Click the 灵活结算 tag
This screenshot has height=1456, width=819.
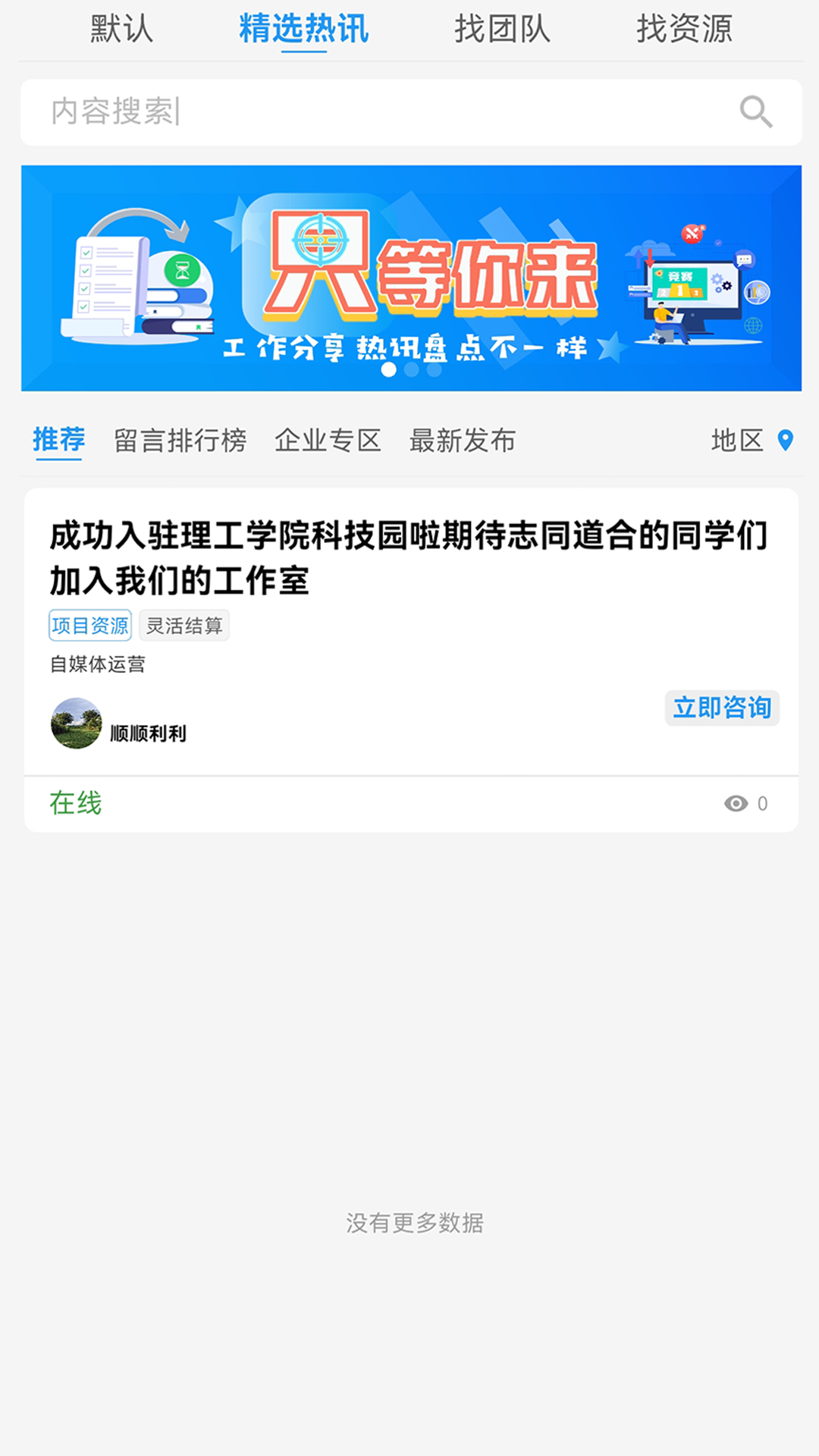[x=184, y=626]
